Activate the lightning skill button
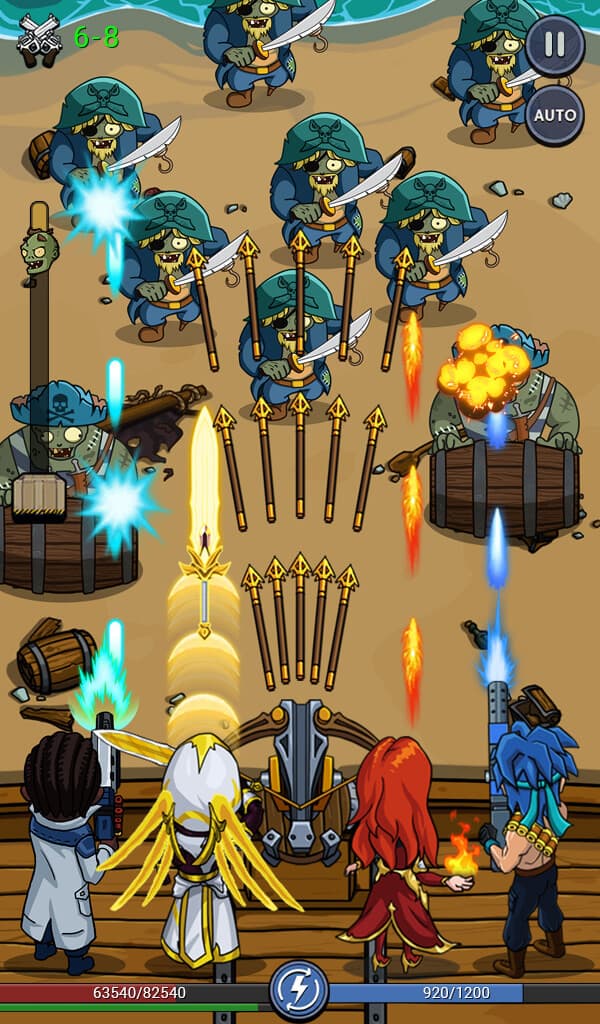 click(x=299, y=991)
